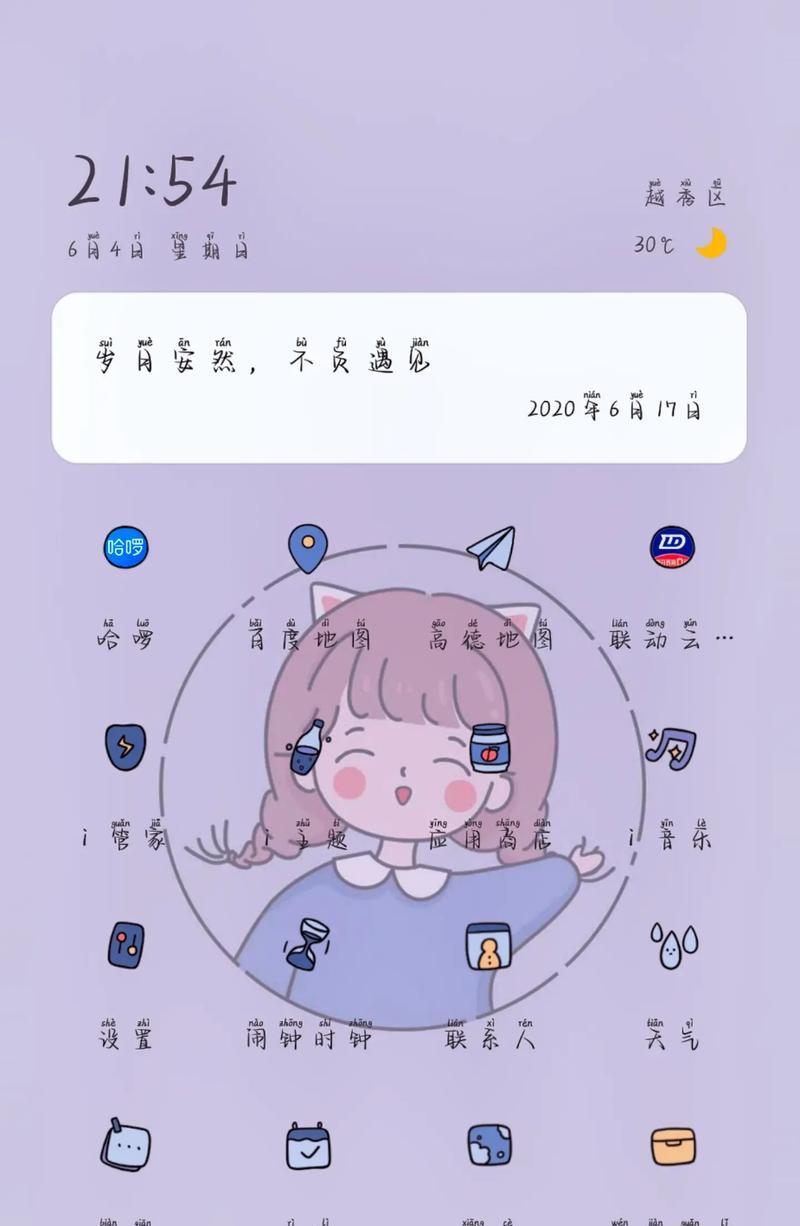This screenshot has width=800, height=1226.
Task: Open 闹钟时钟 app
Action: pyautogui.click(x=307, y=945)
